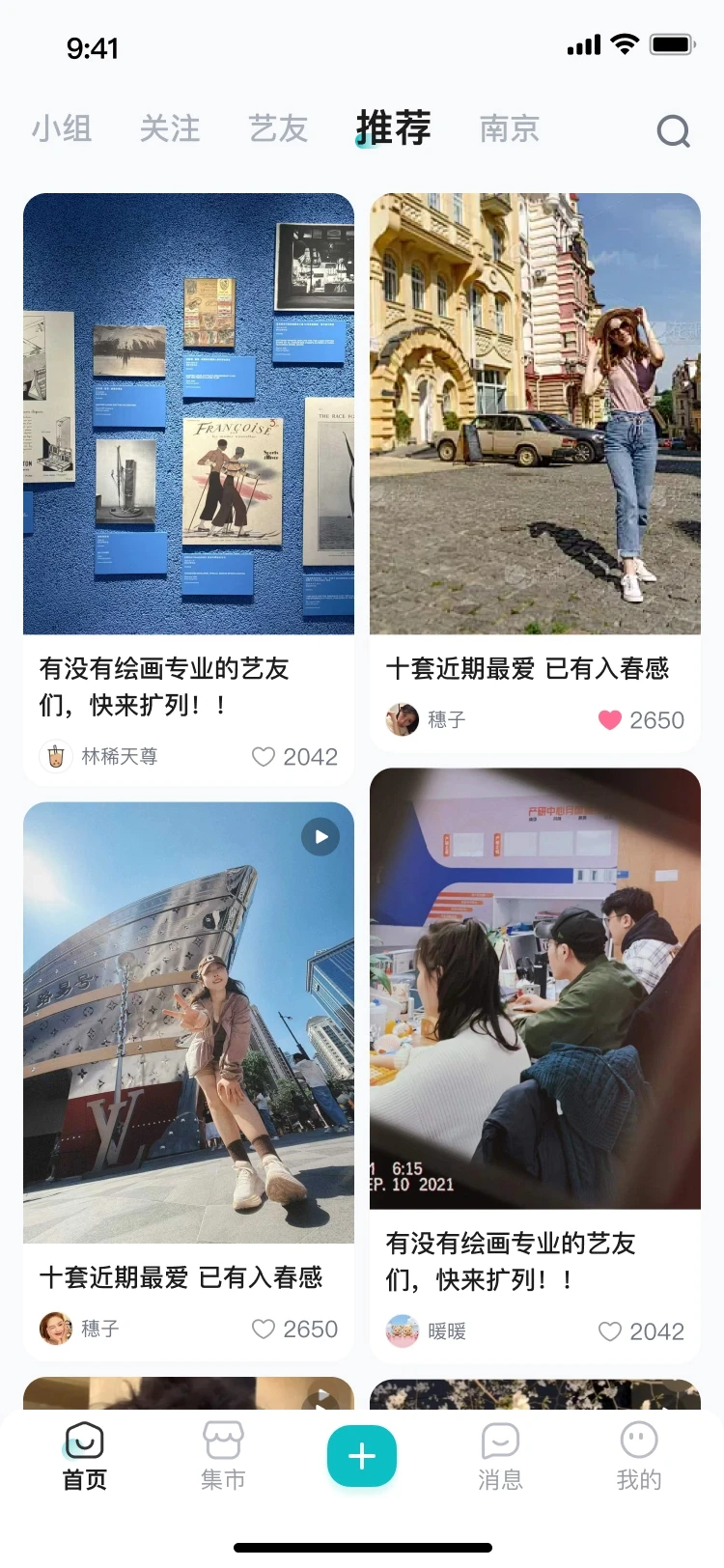View 林稀天尊's profile avatar

point(56,757)
